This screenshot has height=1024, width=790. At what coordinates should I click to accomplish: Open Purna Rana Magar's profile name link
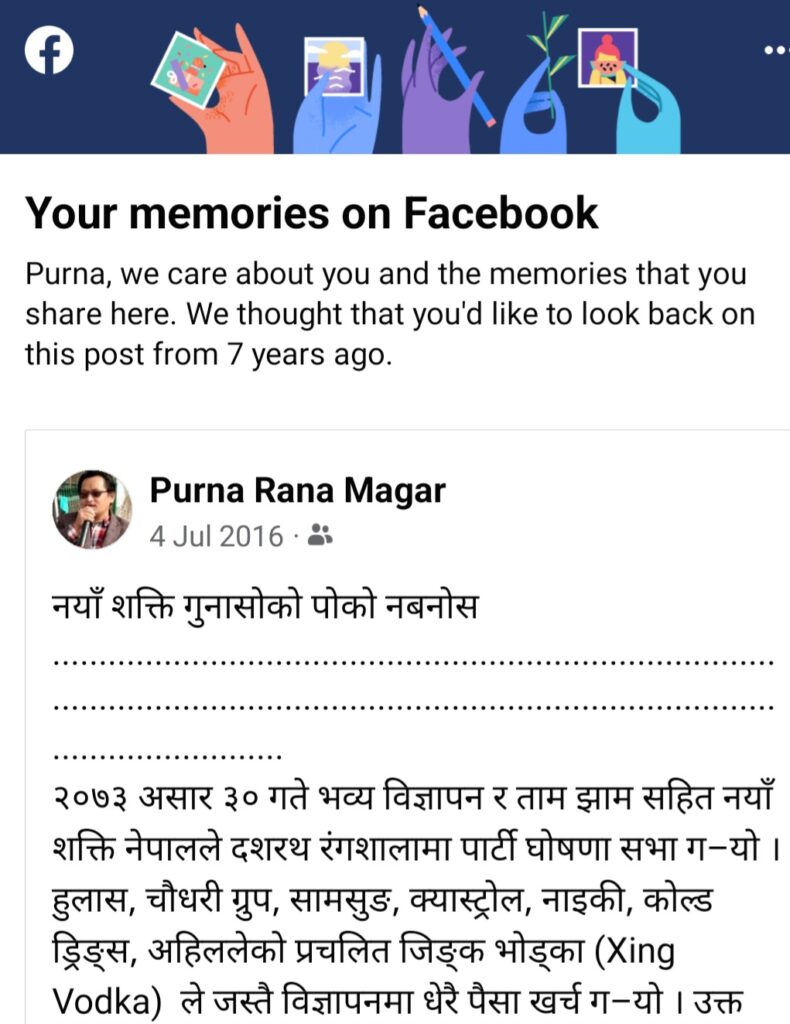pos(297,491)
